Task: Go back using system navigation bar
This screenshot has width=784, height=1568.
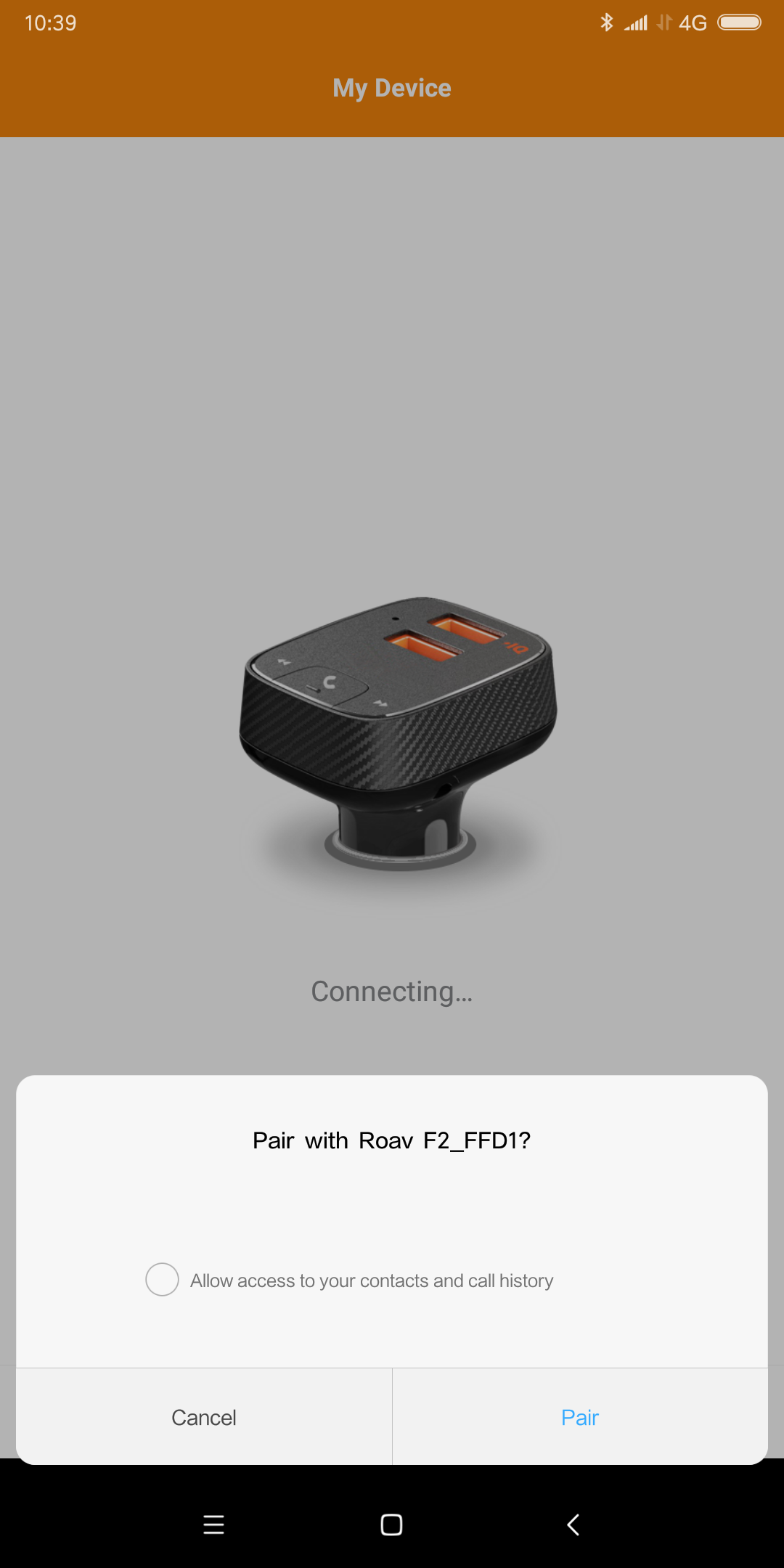Action: click(x=573, y=1524)
